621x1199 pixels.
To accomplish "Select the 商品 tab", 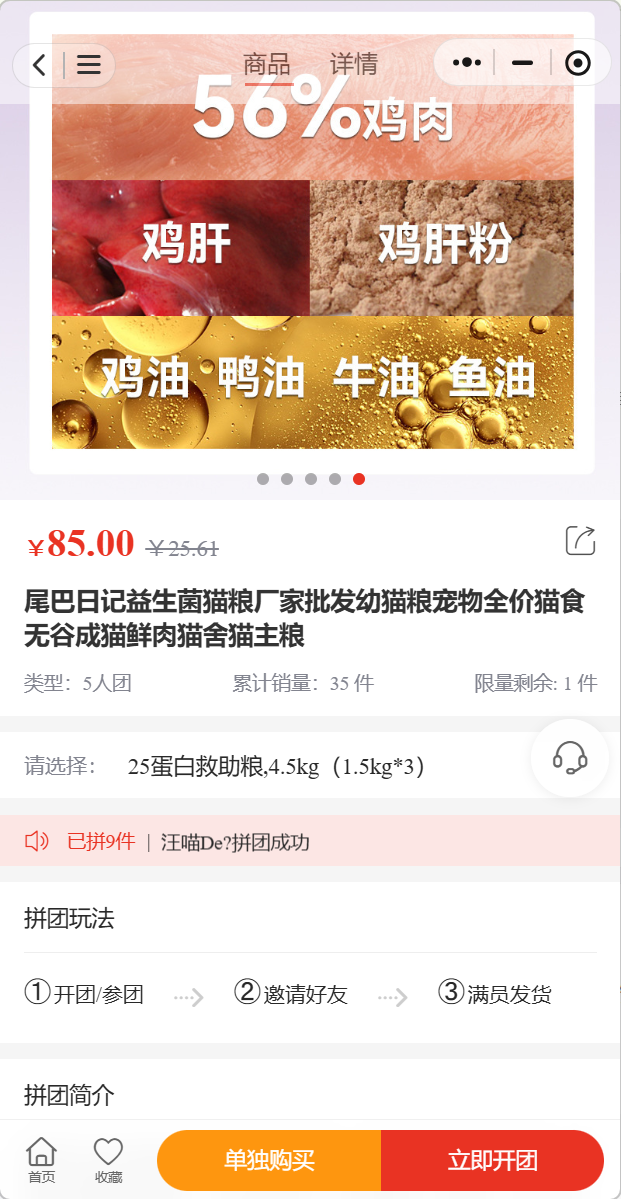I will [x=267, y=65].
